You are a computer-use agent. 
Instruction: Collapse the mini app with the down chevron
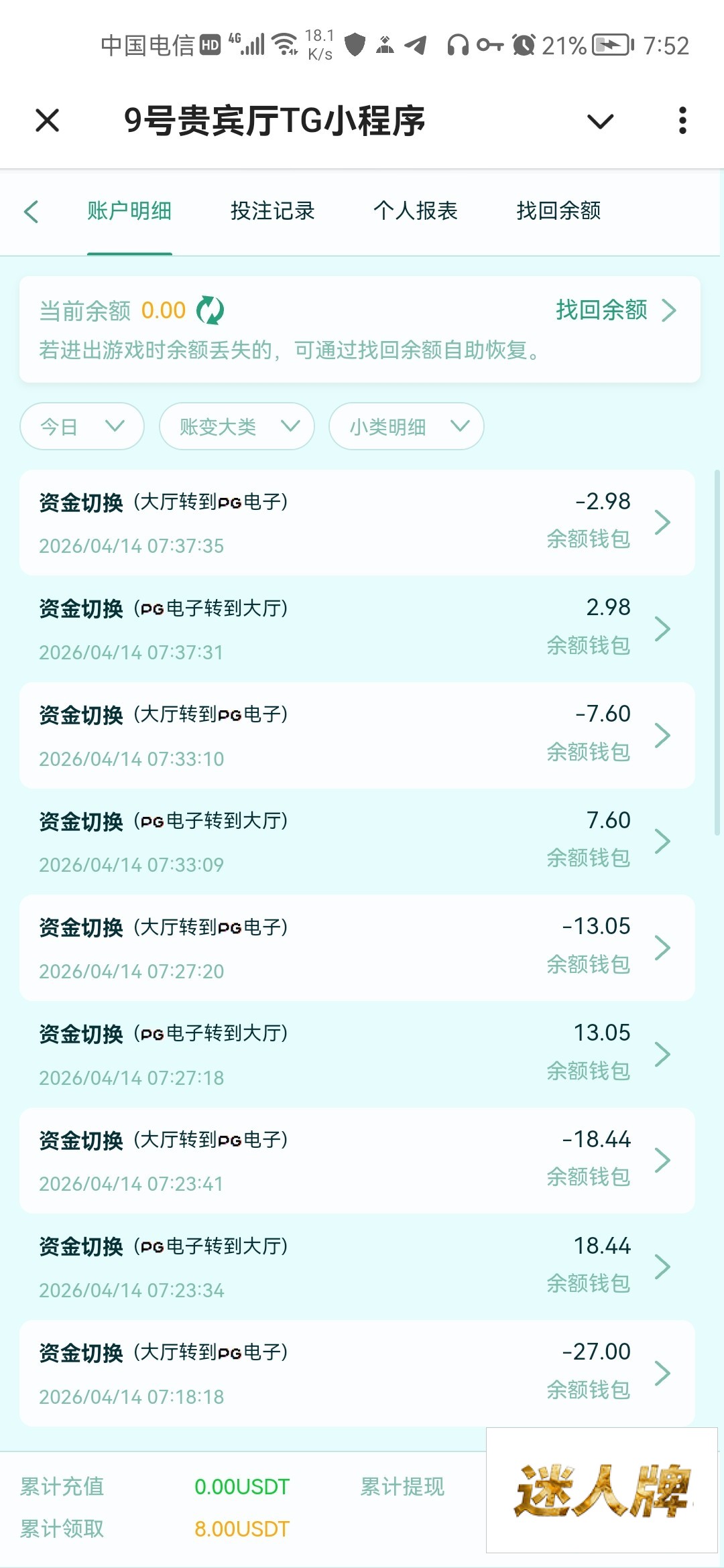point(600,121)
